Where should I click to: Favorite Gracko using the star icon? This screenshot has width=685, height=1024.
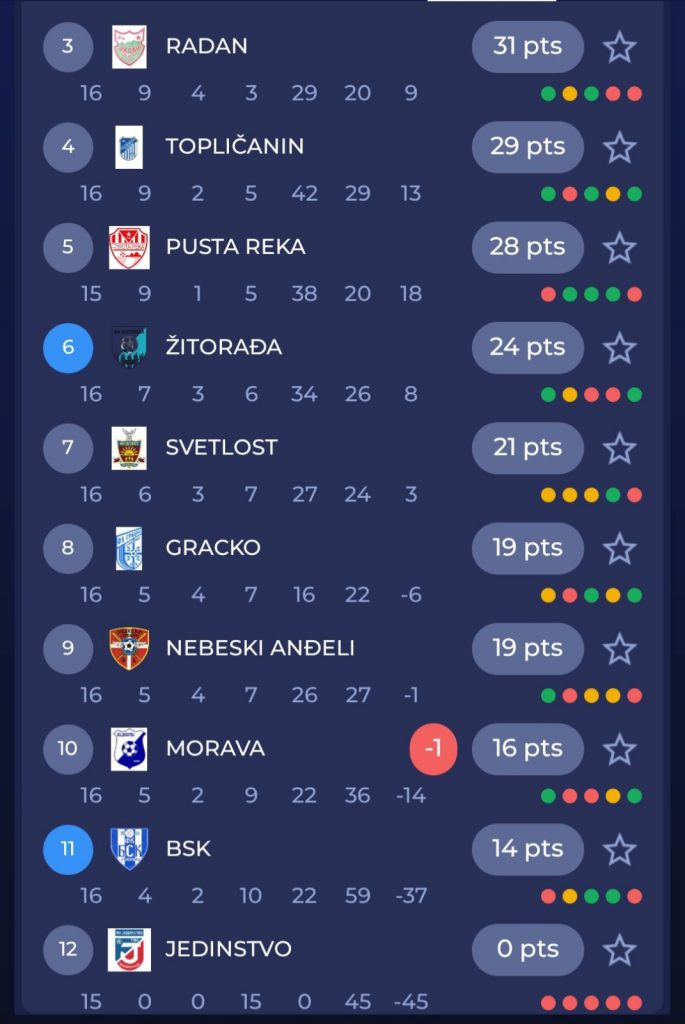[x=620, y=548]
